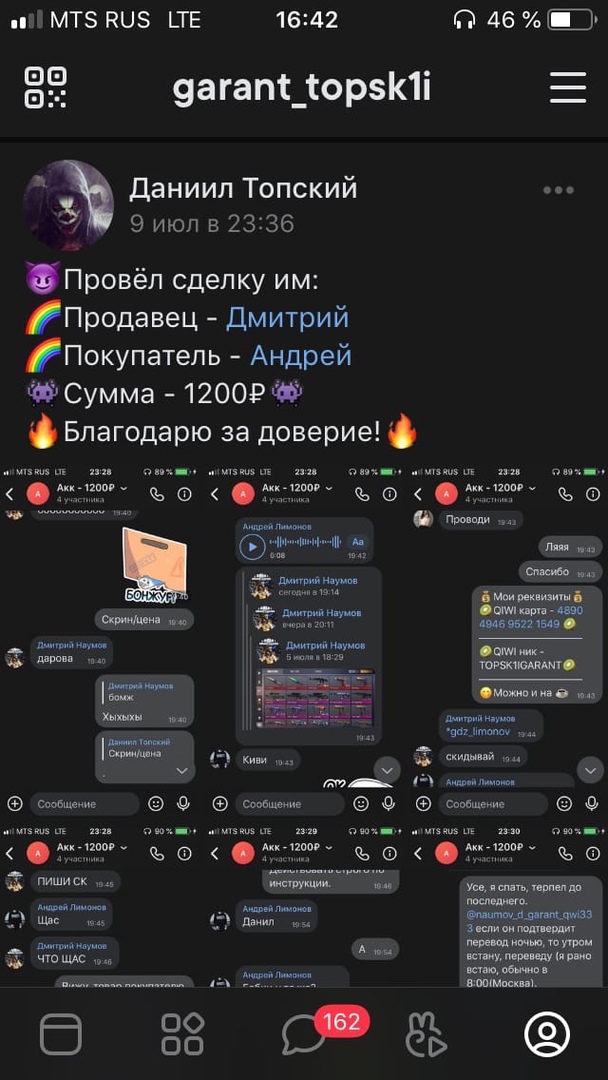Open the hamburger menu in the header
Image resolution: width=608 pixels, height=1080 pixels.
click(567, 87)
